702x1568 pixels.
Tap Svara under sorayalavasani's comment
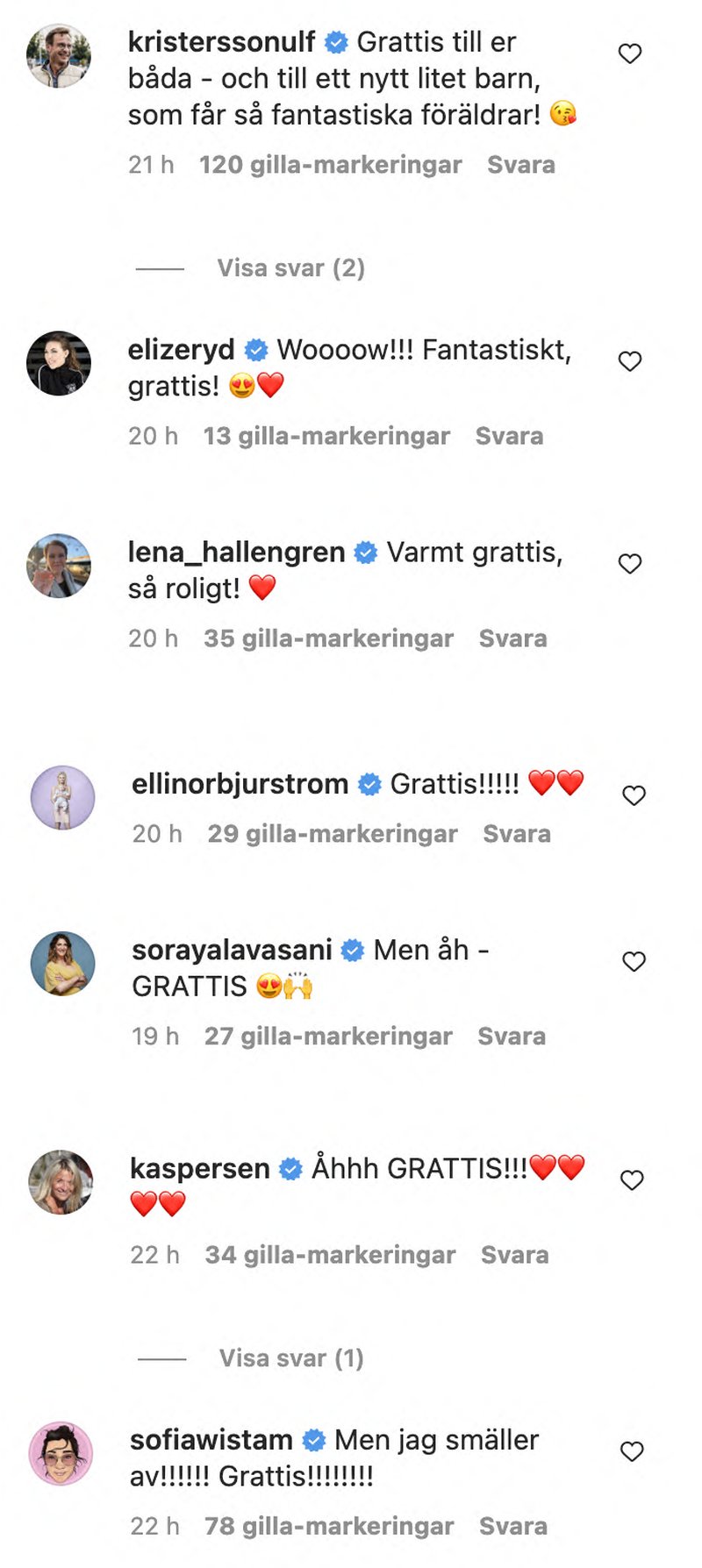click(x=511, y=1037)
